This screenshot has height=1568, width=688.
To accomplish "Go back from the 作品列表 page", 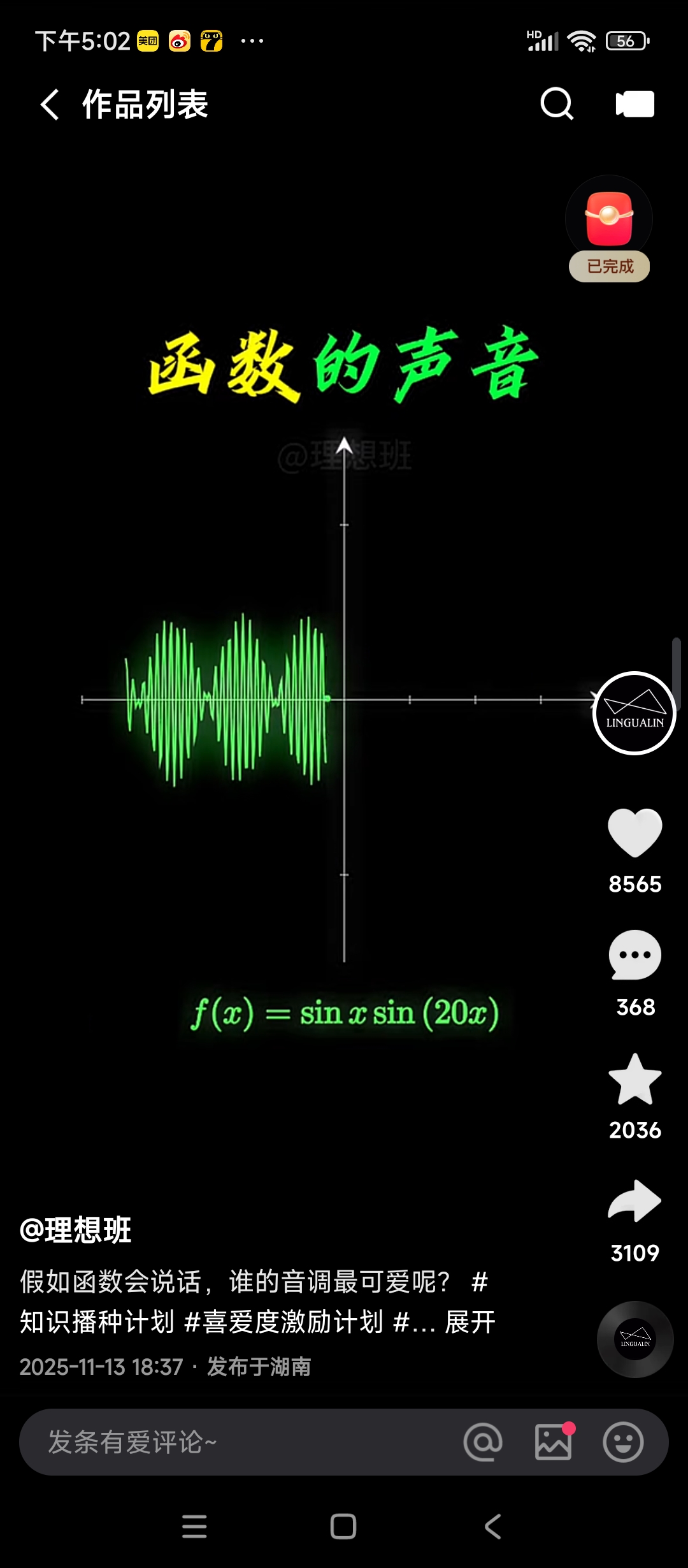I will click(x=50, y=105).
